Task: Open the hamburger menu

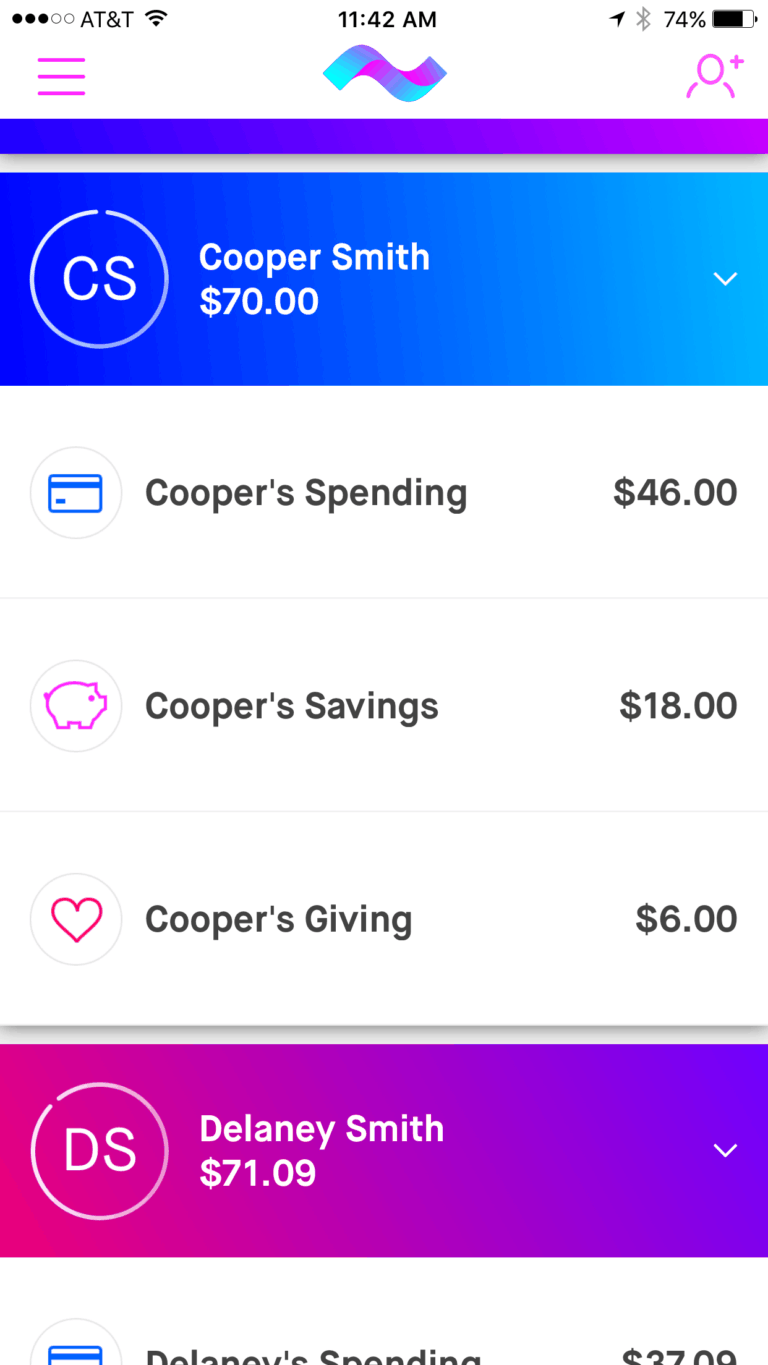Action: [x=61, y=76]
